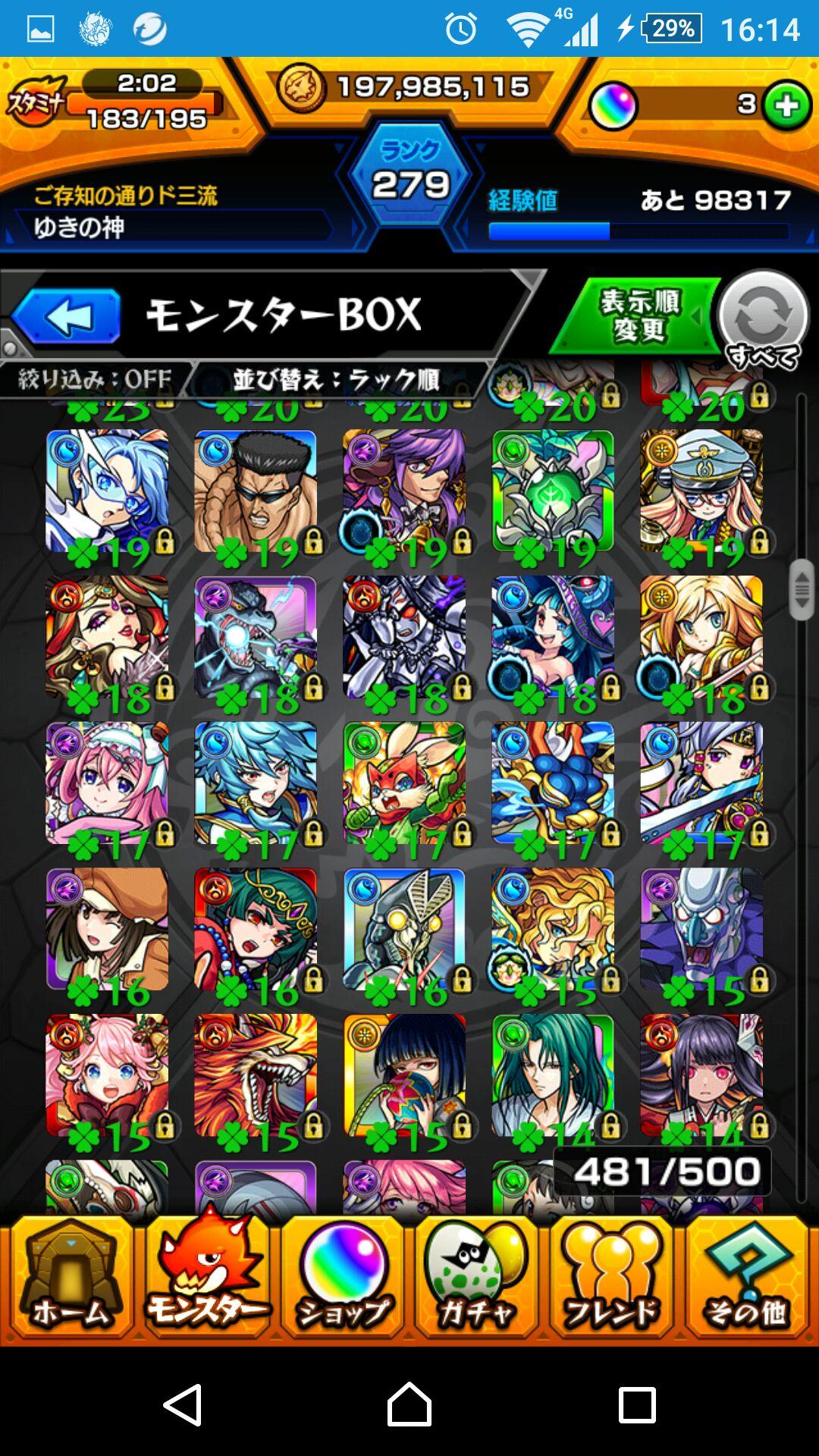Select the sunglasses muscle man monster
Image resolution: width=819 pixels, height=1456 pixels.
[x=256, y=491]
